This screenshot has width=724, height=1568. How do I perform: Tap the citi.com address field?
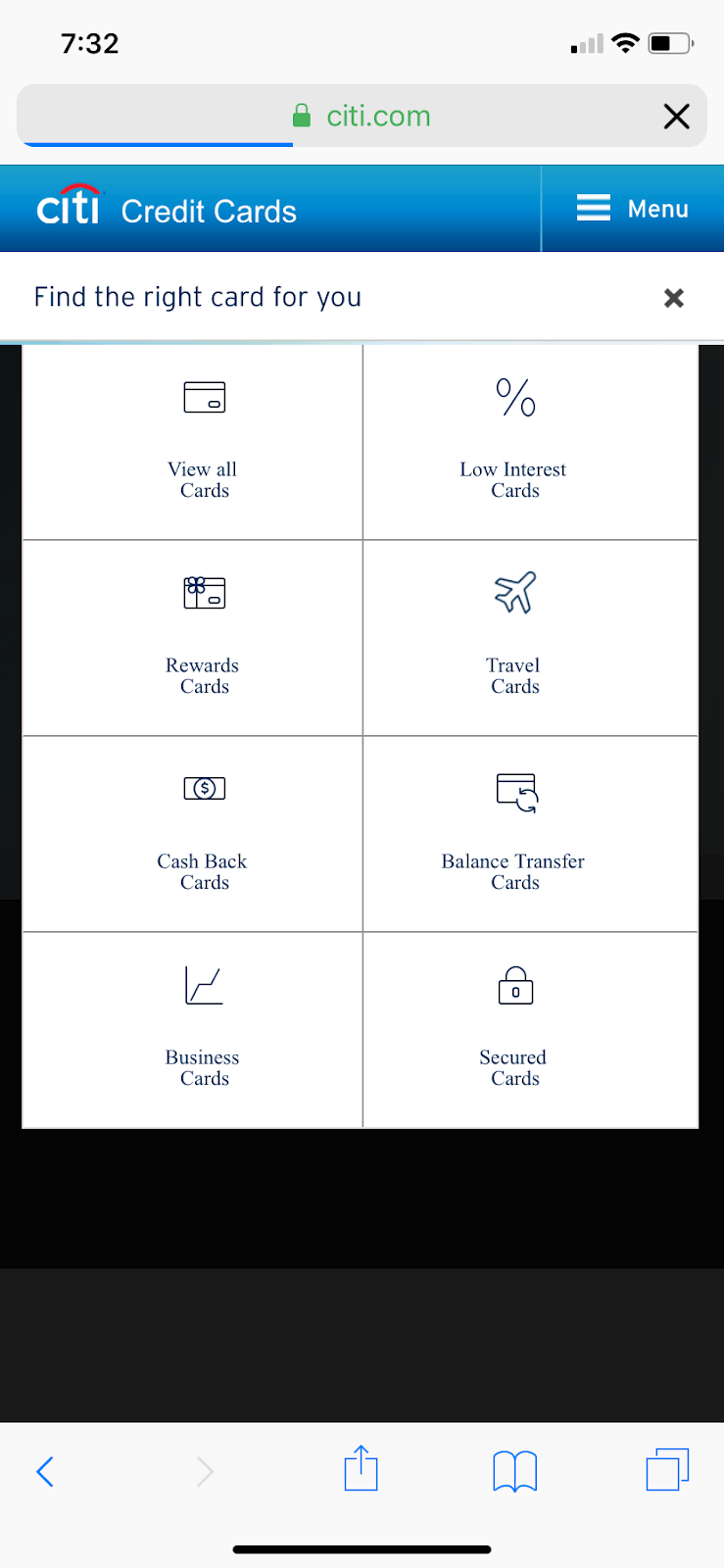pyautogui.click(x=362, y=116)
